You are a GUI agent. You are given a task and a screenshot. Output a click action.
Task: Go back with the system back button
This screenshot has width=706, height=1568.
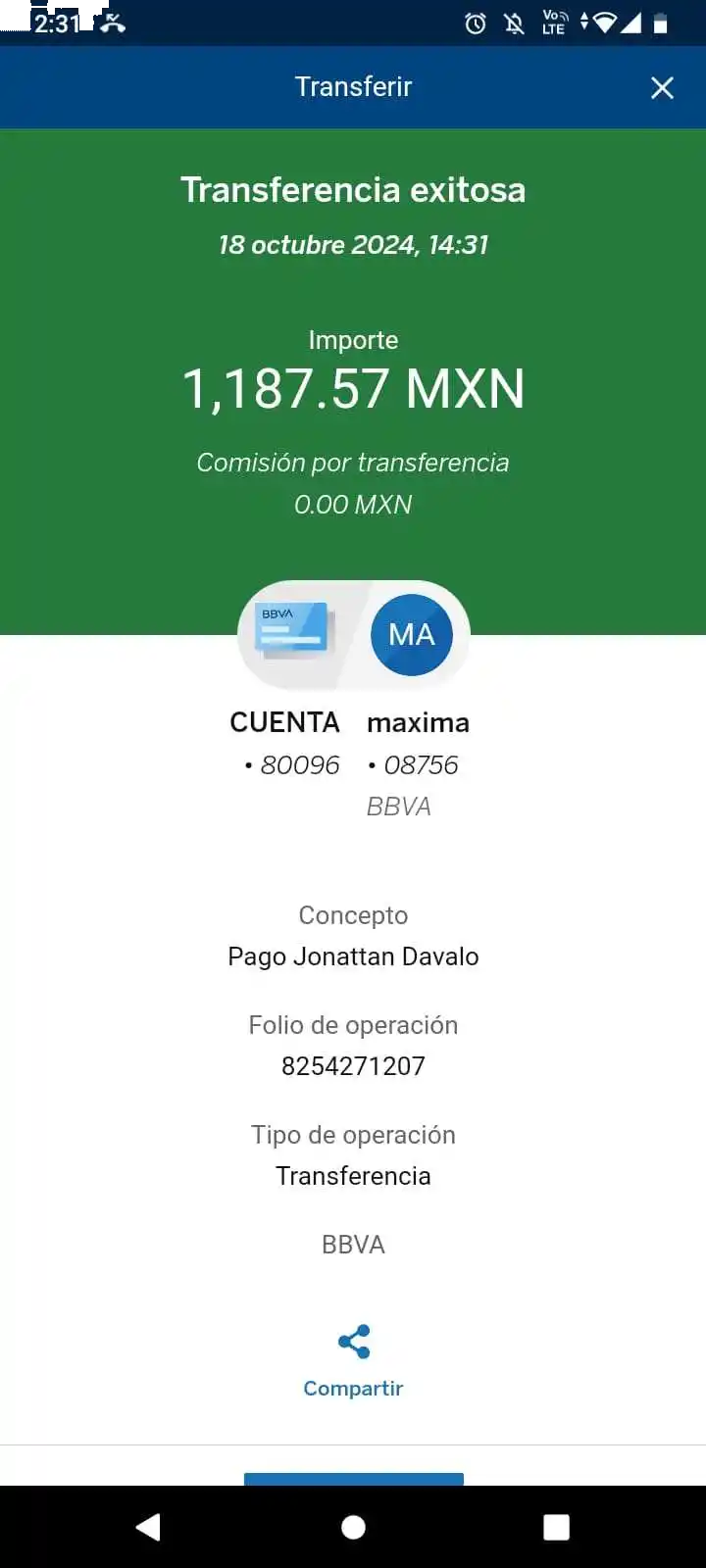tap(149, 1527)
